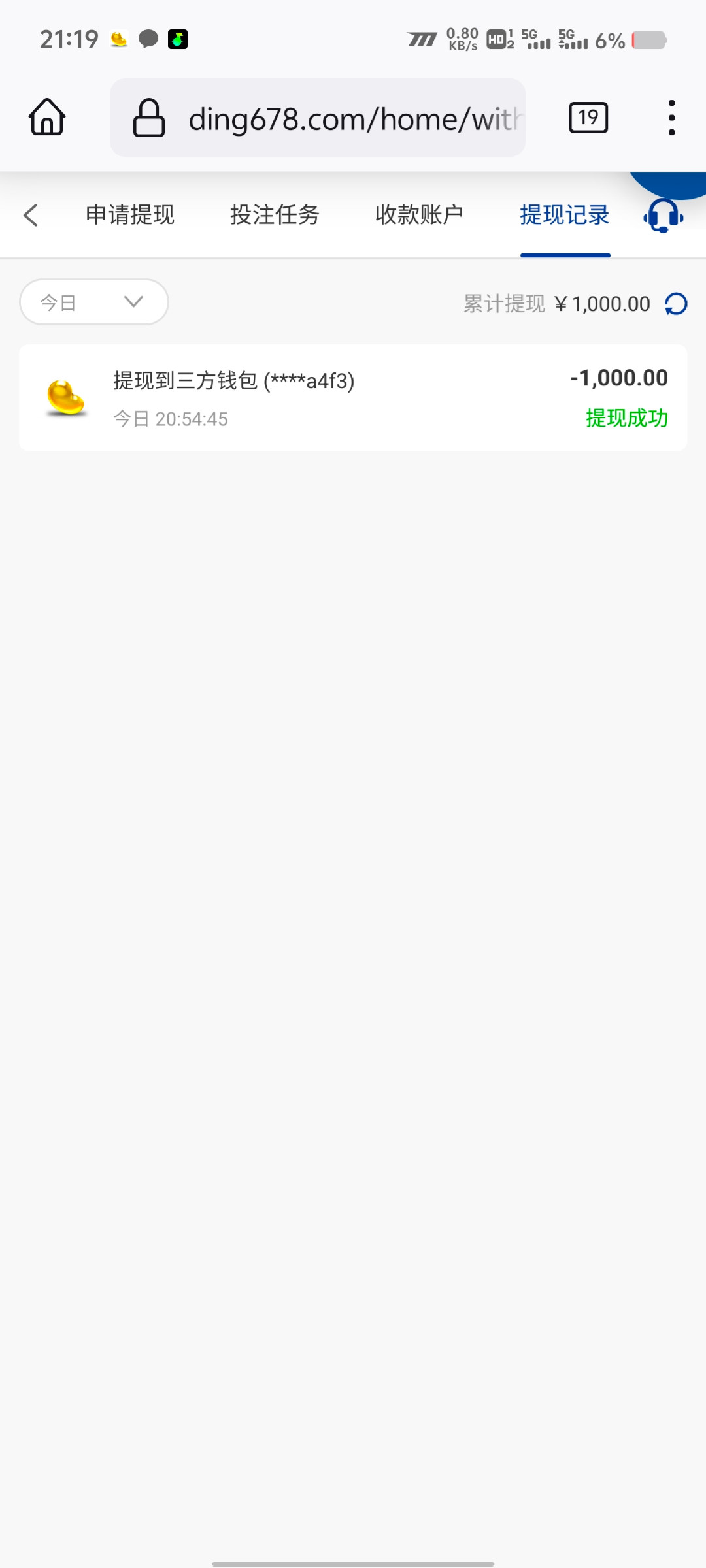The image size is (706, 1568).
Task: Select the 提现记录 tab
Action: [x=565, y=215]
